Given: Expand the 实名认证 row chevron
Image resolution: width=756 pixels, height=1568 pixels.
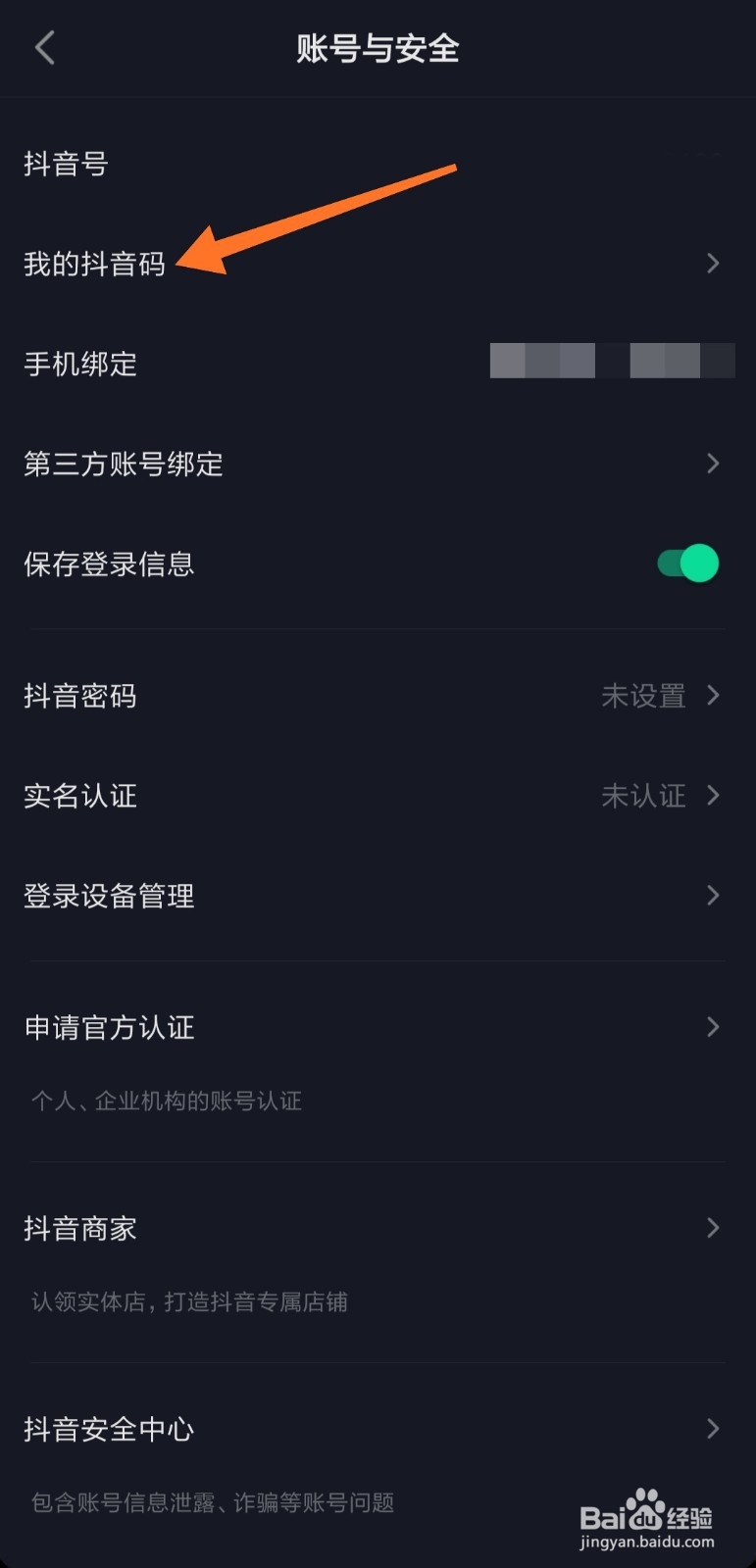Looking at the screenshot, I should click(713, 796).
